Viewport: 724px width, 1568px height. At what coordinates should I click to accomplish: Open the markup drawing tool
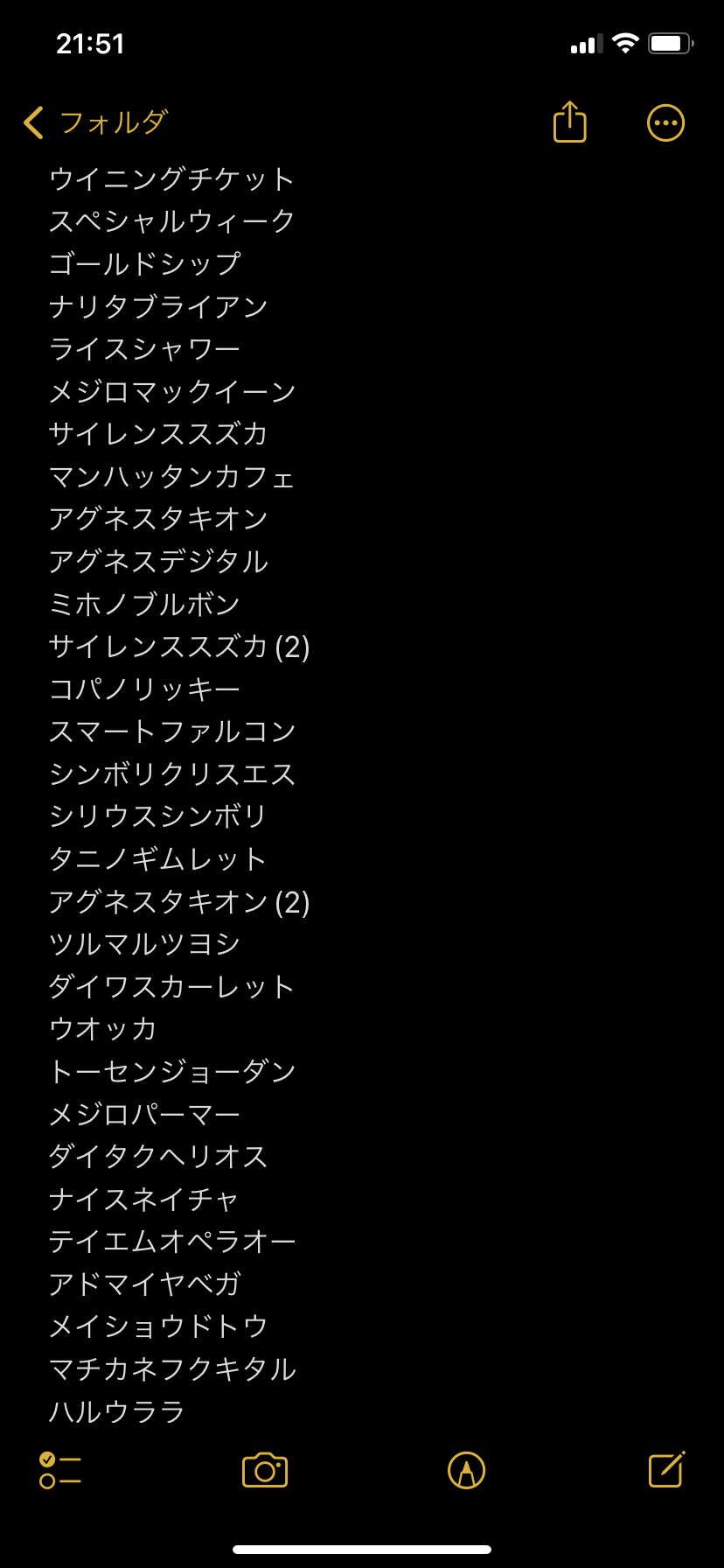tap(466, 1470)
